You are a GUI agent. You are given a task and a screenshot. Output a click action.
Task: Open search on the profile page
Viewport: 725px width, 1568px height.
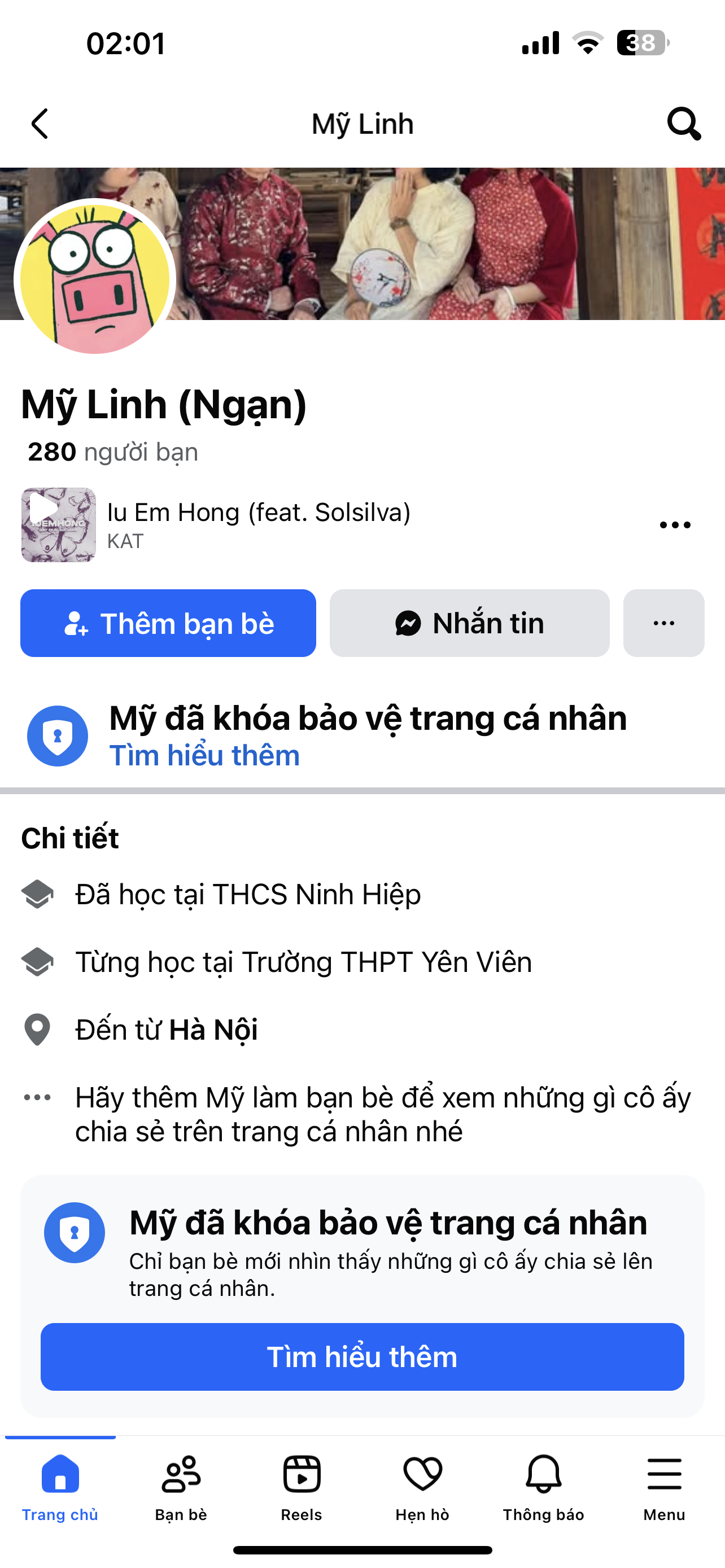pos(684,124)
